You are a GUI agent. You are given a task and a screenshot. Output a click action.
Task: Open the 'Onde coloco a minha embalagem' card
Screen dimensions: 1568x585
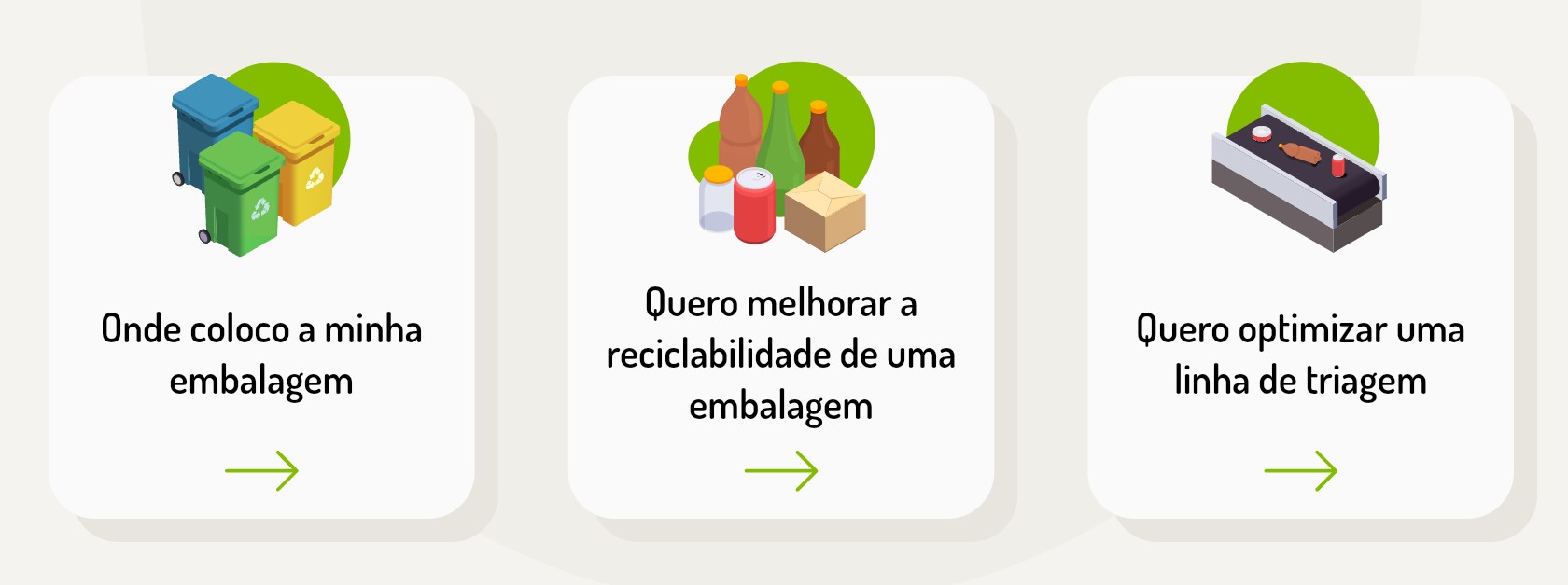(x=261, y=355)
